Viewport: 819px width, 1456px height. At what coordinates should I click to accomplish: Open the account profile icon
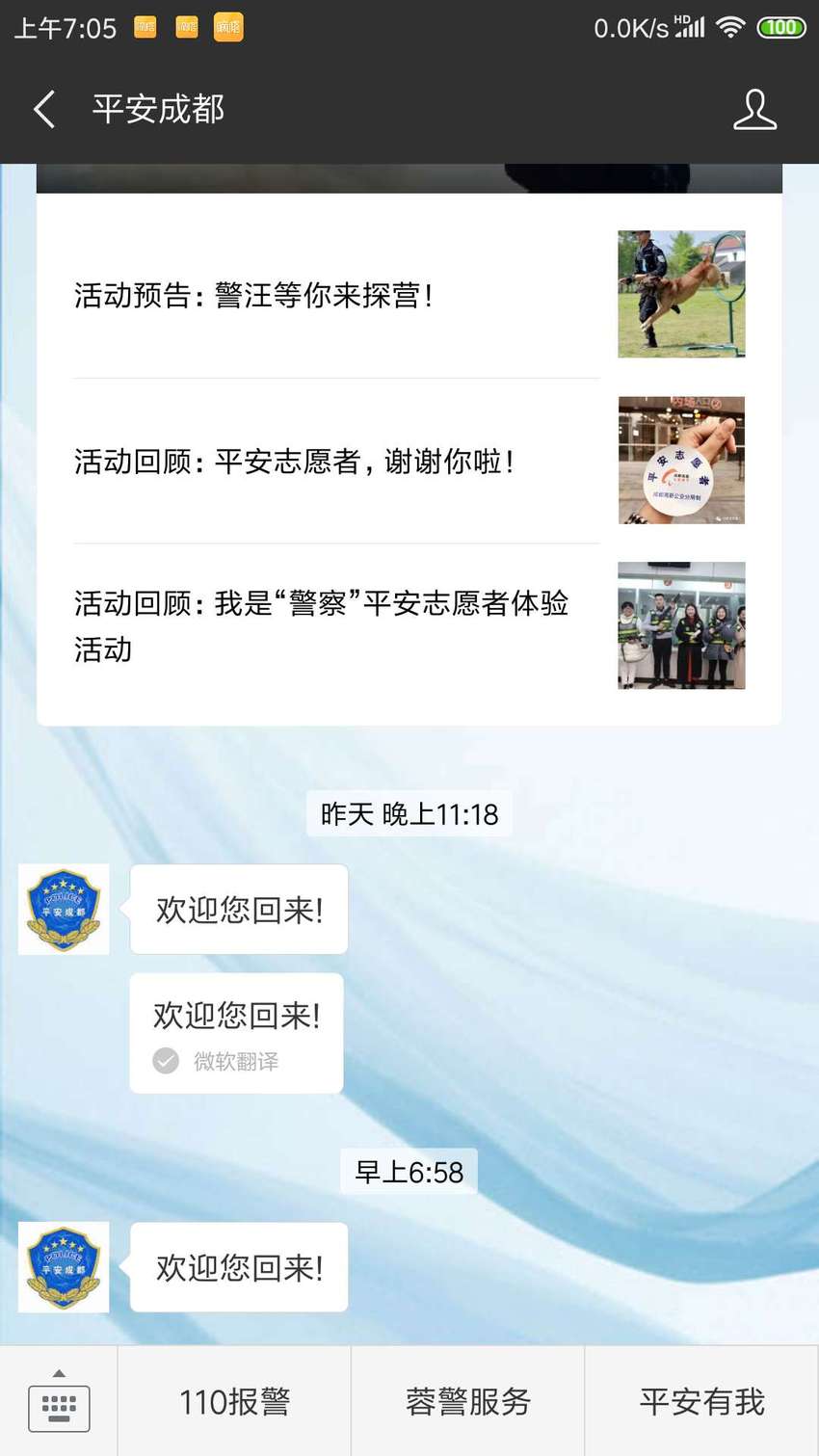pos(754,109)
